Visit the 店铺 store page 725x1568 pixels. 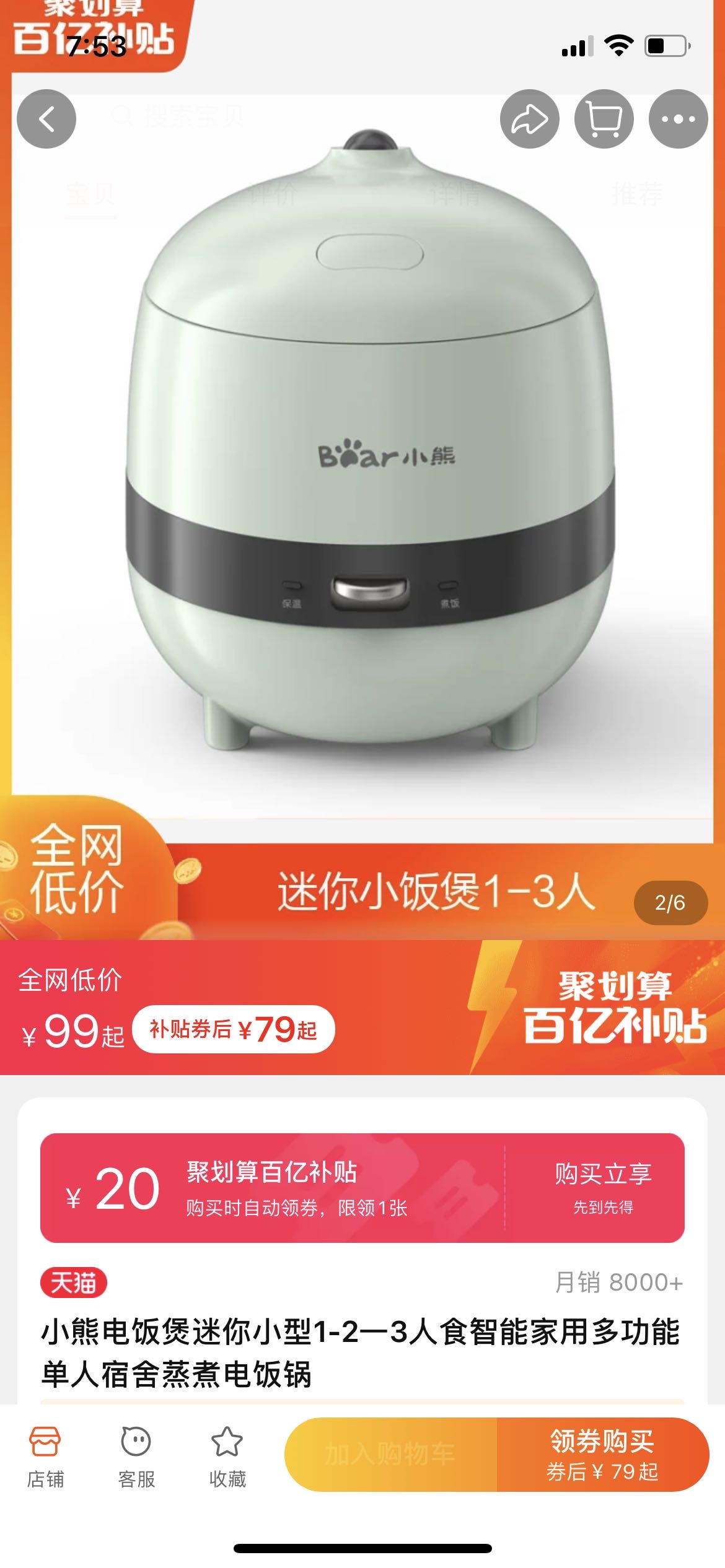45,1457
